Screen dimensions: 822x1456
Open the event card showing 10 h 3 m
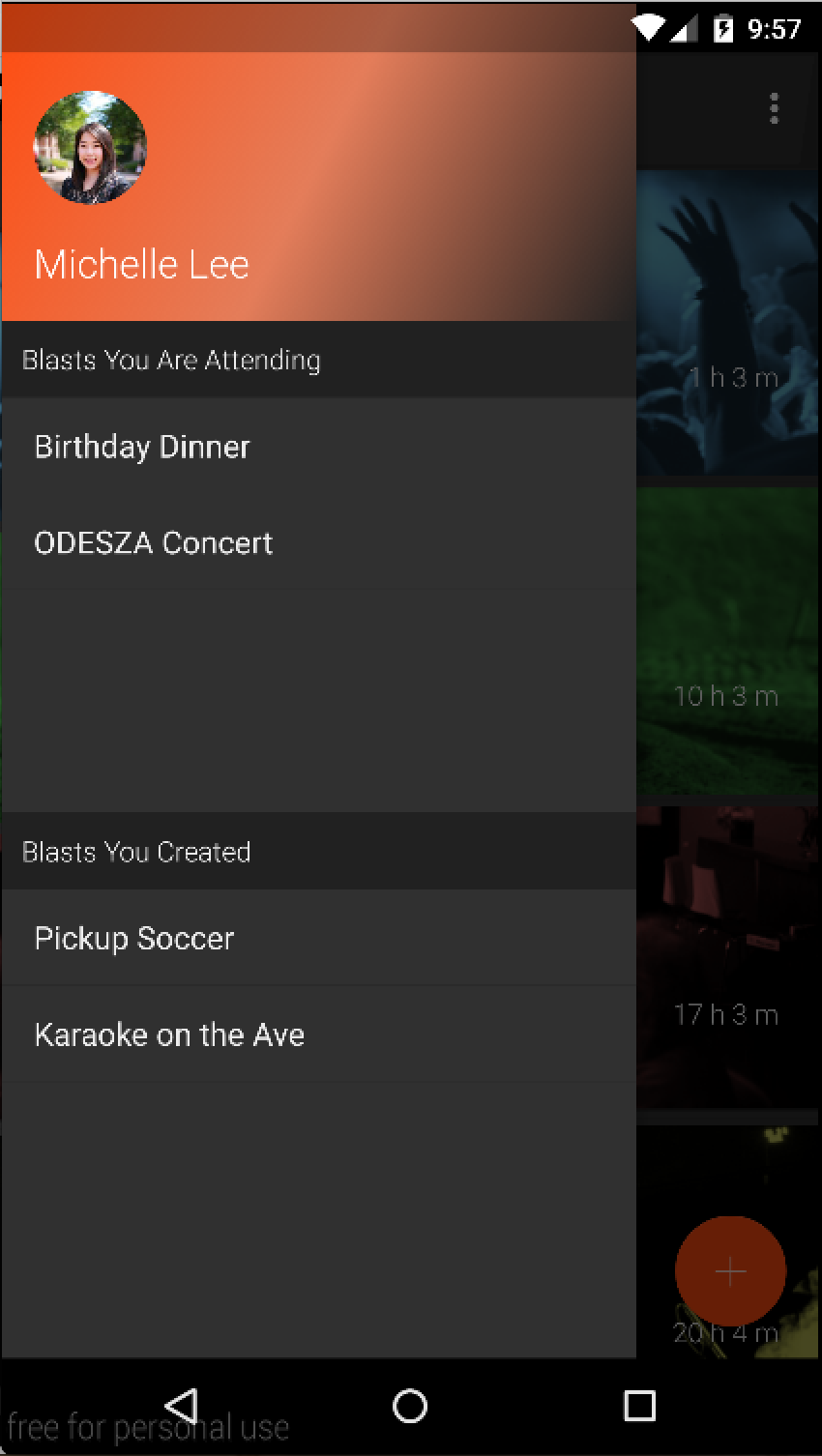pyautogui.click(x=728, y=641)
